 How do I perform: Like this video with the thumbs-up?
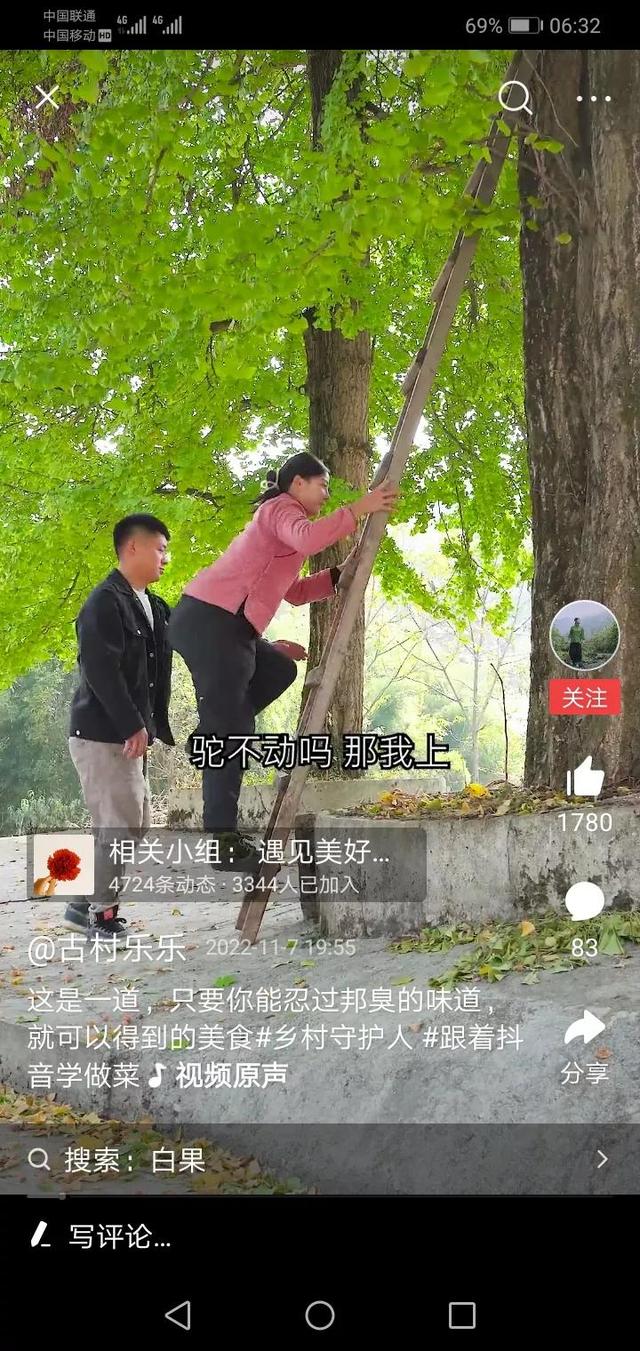(x=585, y=777)
